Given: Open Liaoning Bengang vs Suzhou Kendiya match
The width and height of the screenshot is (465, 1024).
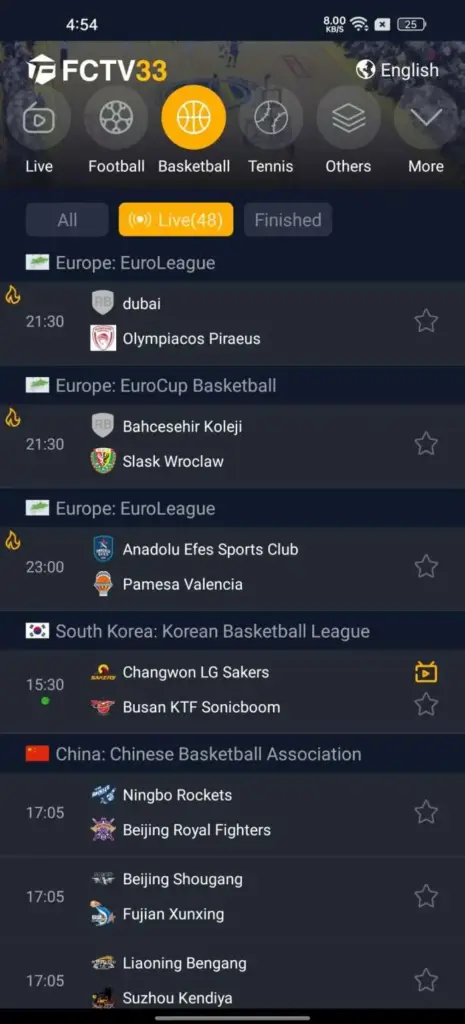Looking at the screenshot, I should [232, 980].
